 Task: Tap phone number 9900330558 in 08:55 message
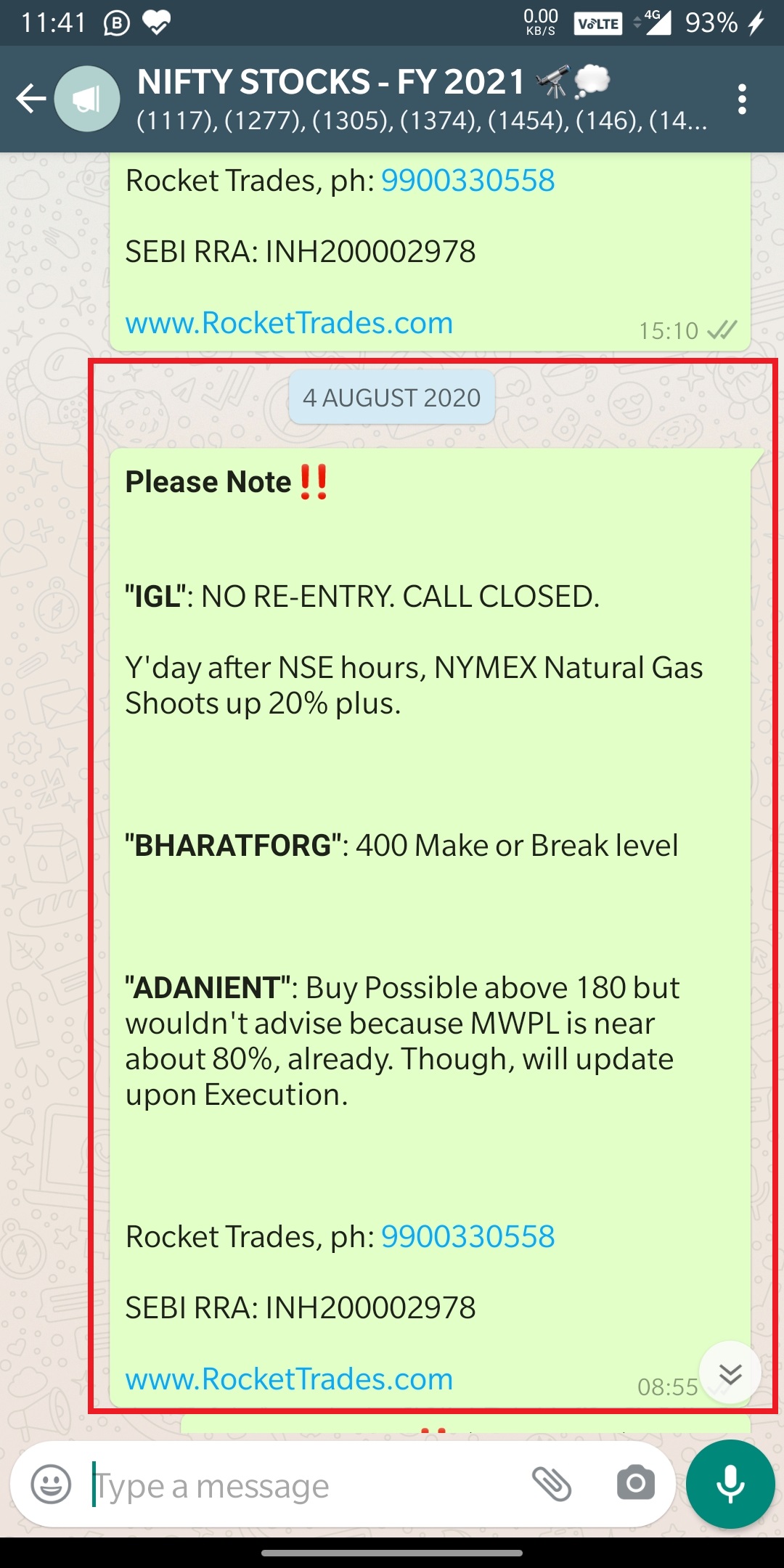(x=467, y=1236)
